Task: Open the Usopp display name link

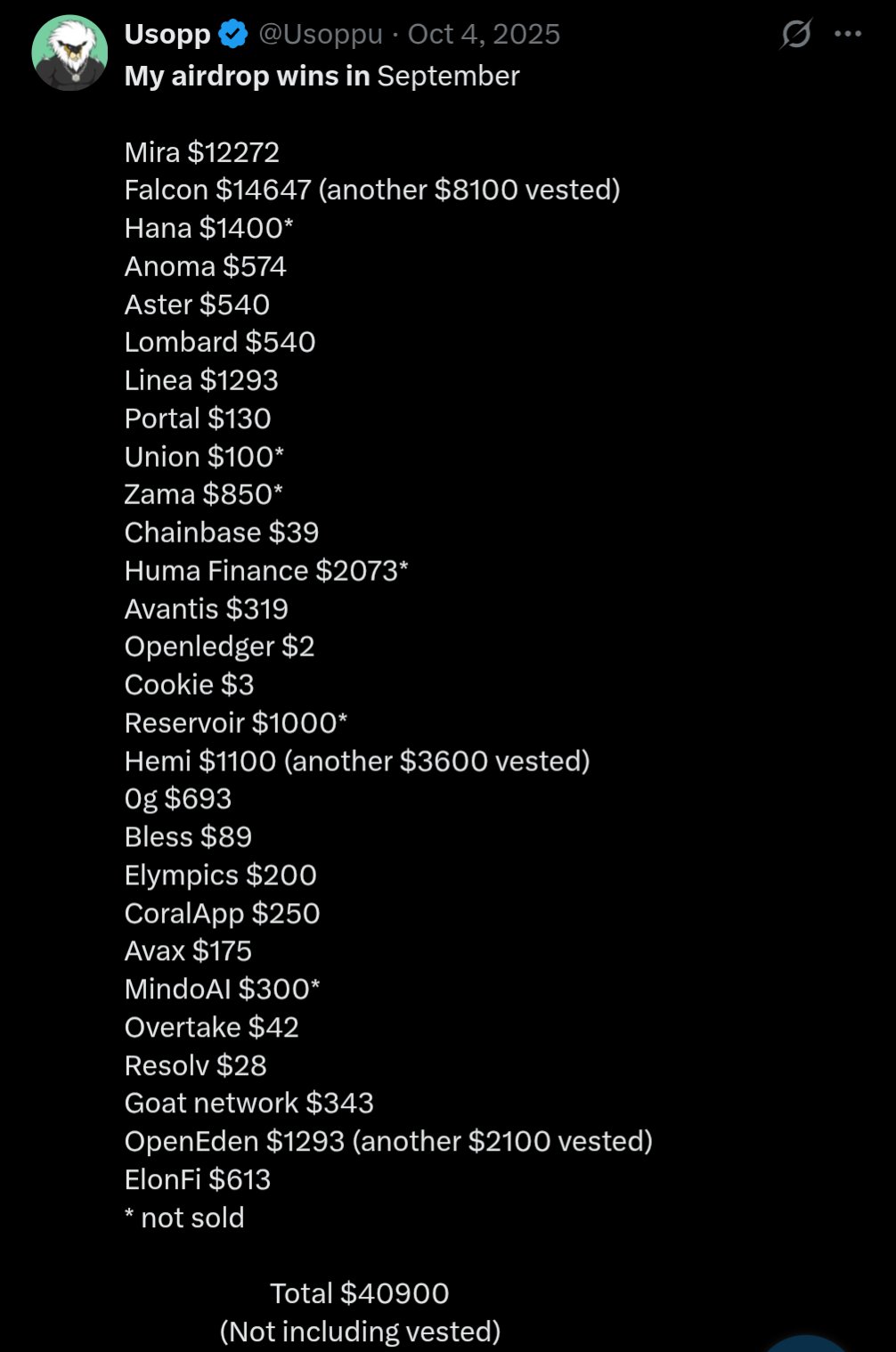Action: (x=167, y=34)
